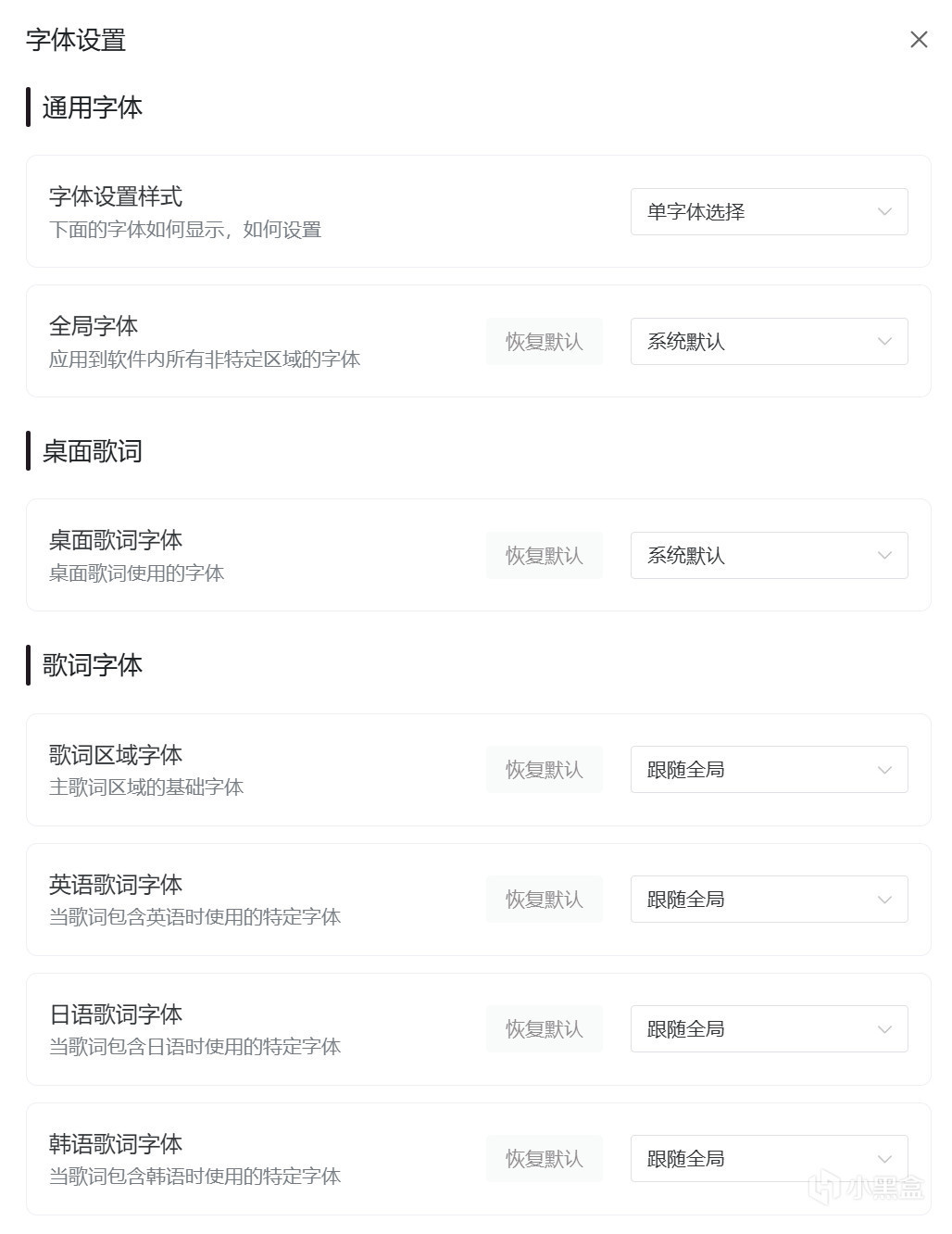952x1234 pixels.
Task: Restore default for 英语歌词字体
Action: [545, 900]
